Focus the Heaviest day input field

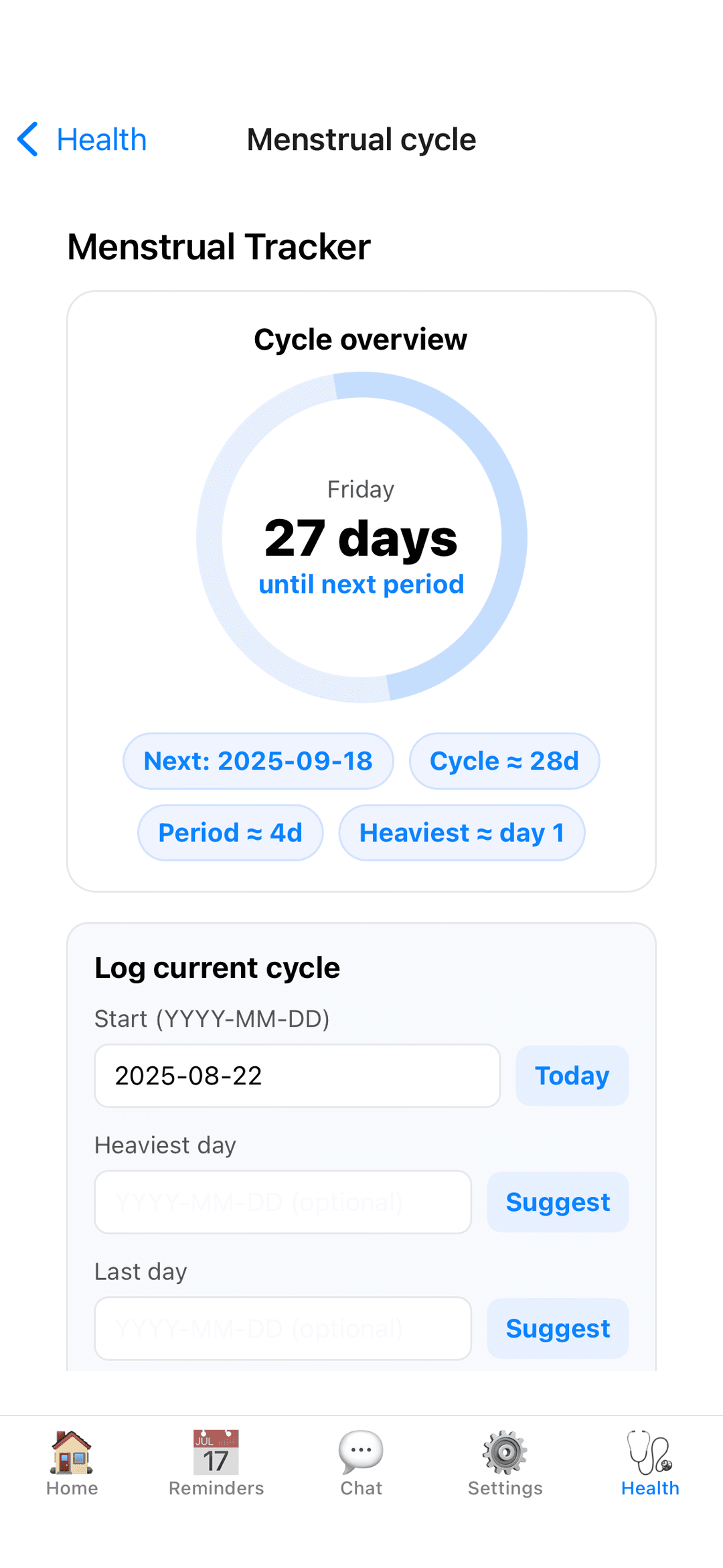[x=283, y=1202]
